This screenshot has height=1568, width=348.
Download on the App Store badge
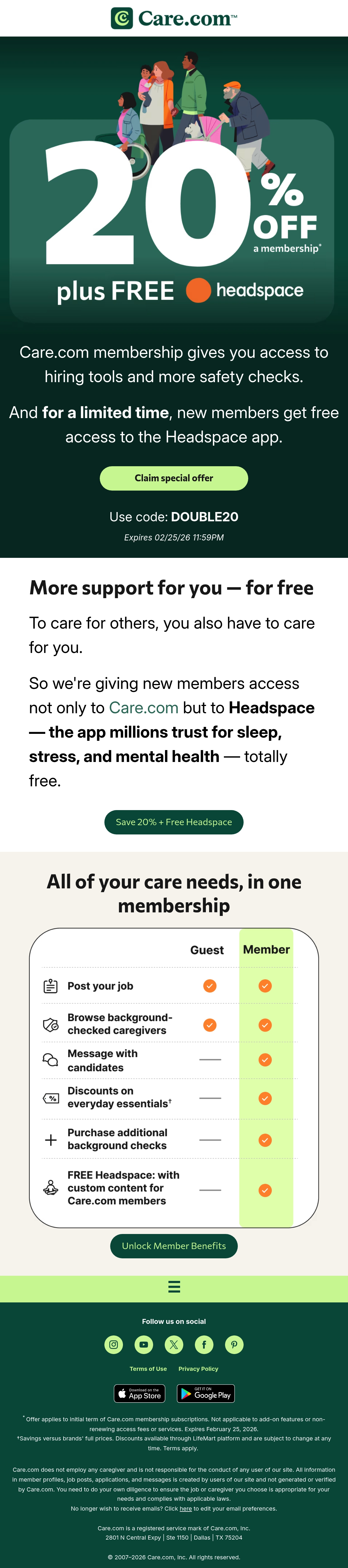point(140,1393)
